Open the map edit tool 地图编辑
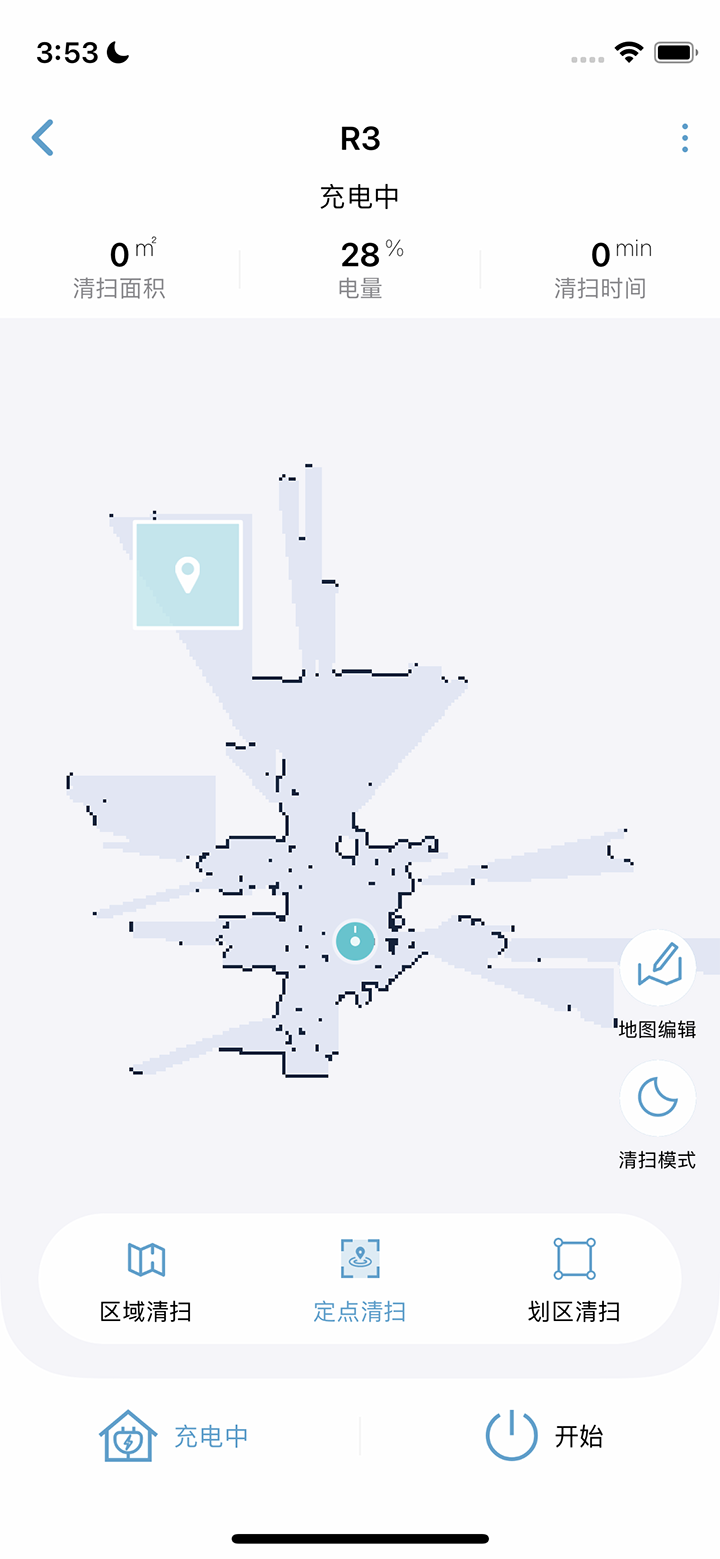This screenshot has width=720, height=1559. coord(657,967)
